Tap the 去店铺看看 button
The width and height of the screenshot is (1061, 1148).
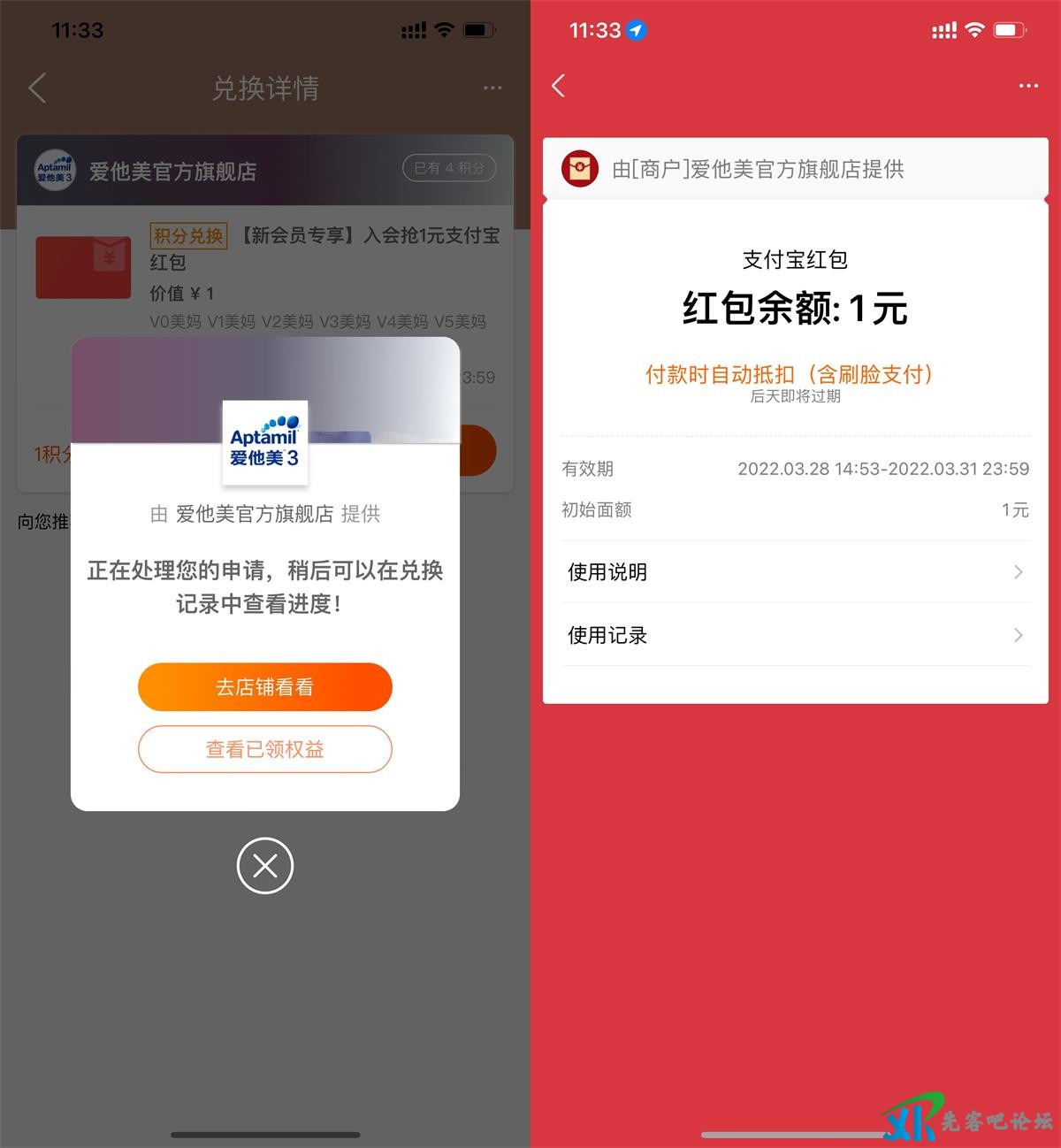click(x=264, y=687)
